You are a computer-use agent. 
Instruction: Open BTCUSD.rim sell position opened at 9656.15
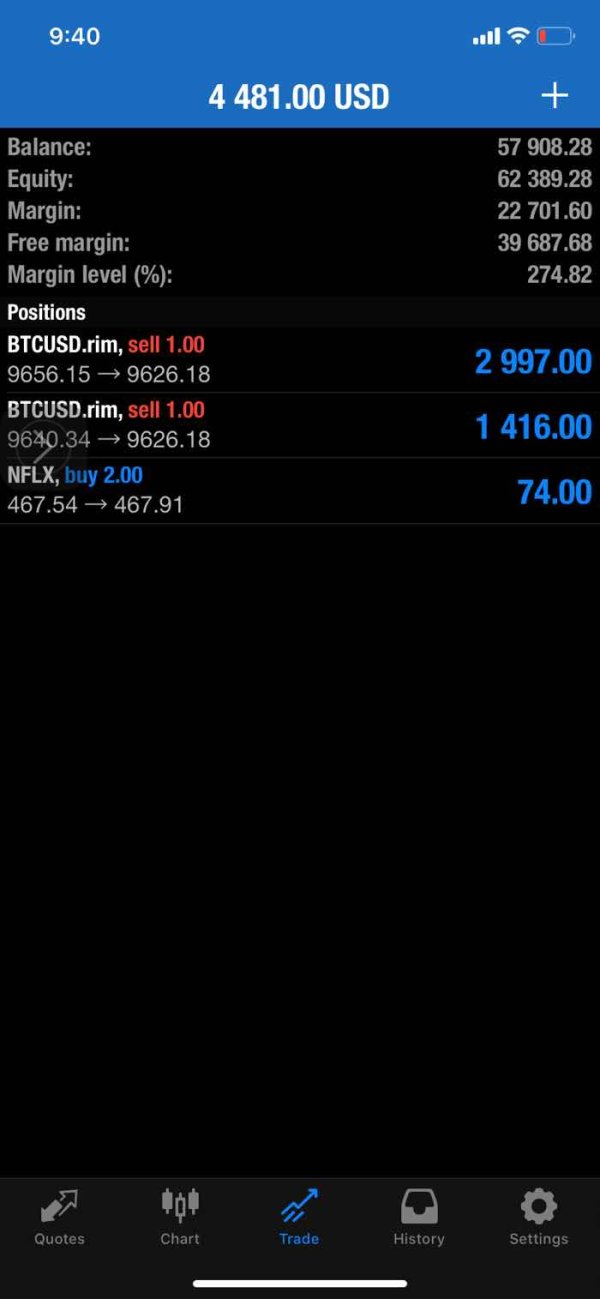[x=300, y=360]
